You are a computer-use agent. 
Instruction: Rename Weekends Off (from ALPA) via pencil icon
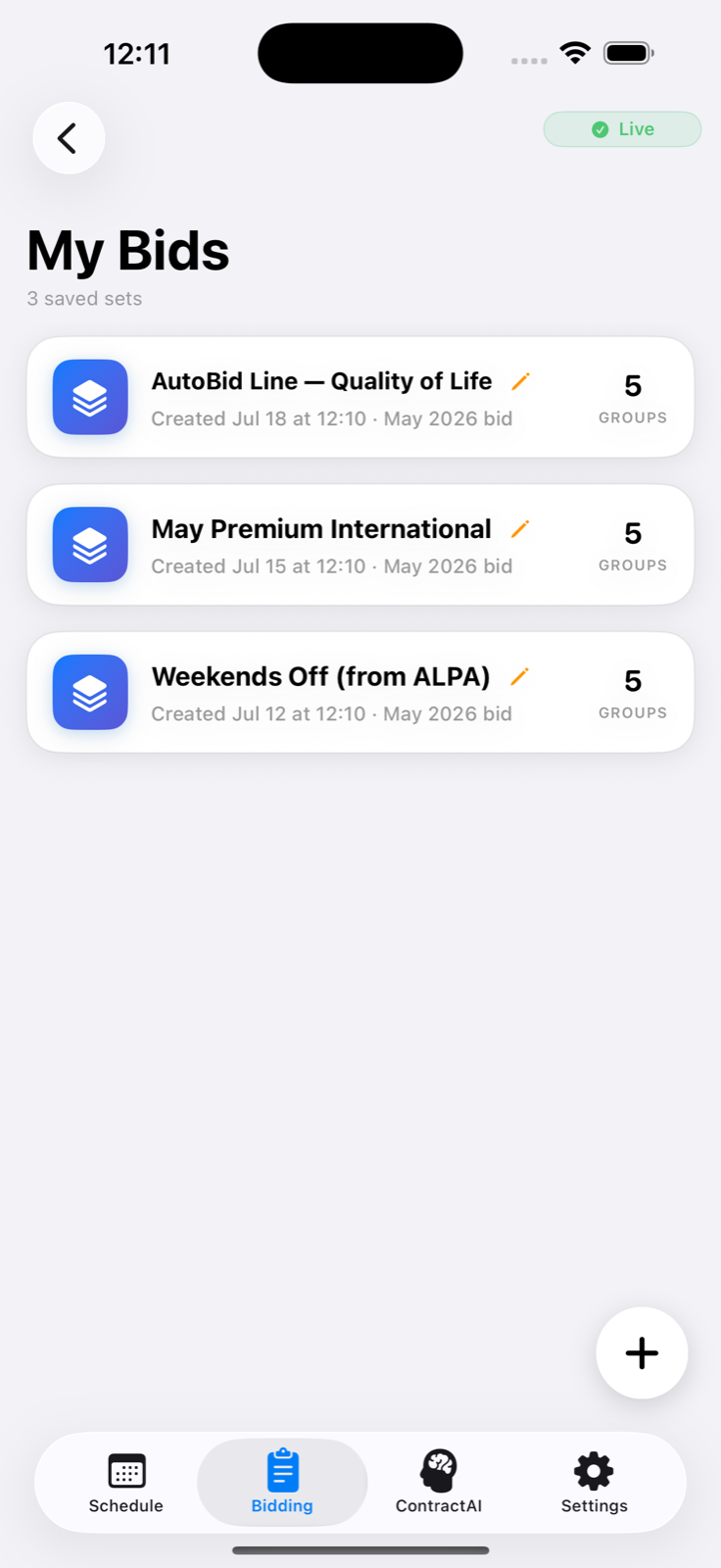(520, 676)
